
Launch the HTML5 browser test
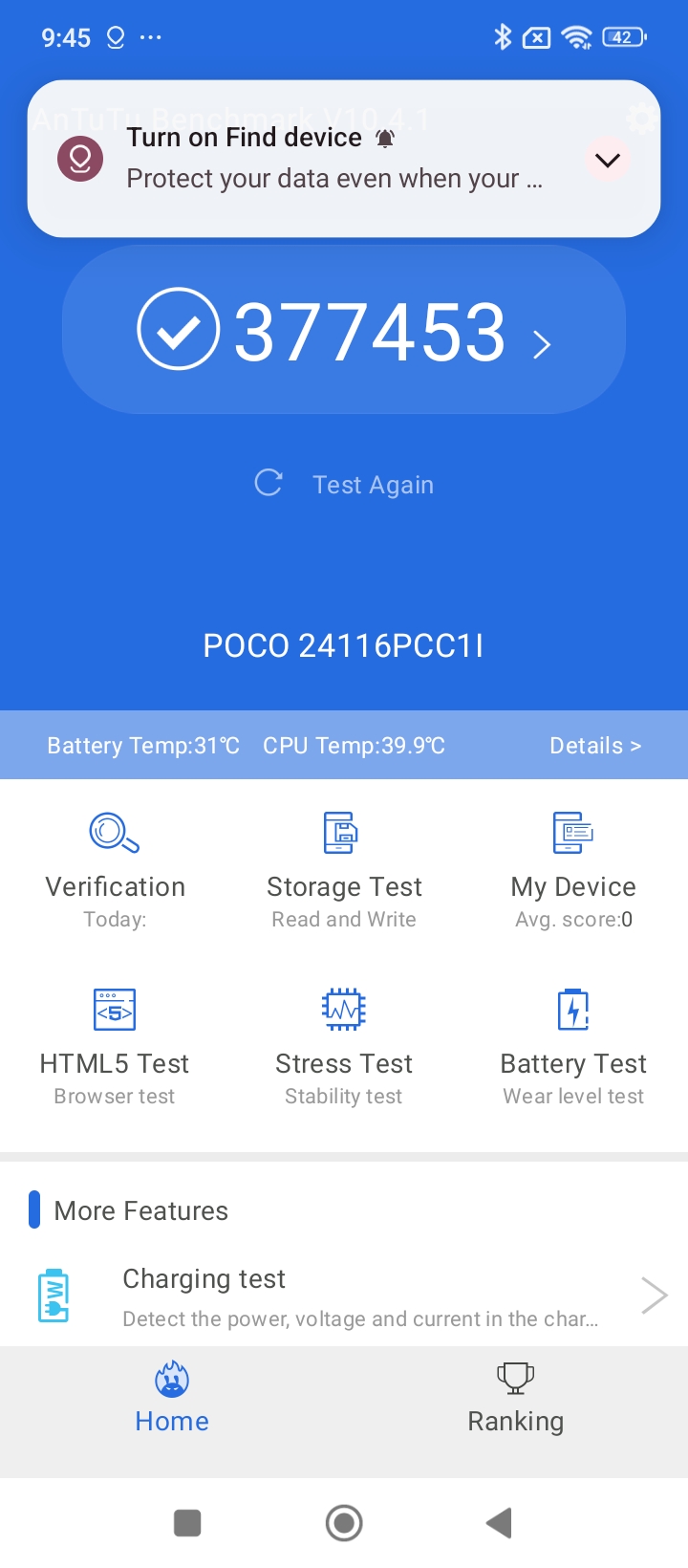click(115, 1045)
